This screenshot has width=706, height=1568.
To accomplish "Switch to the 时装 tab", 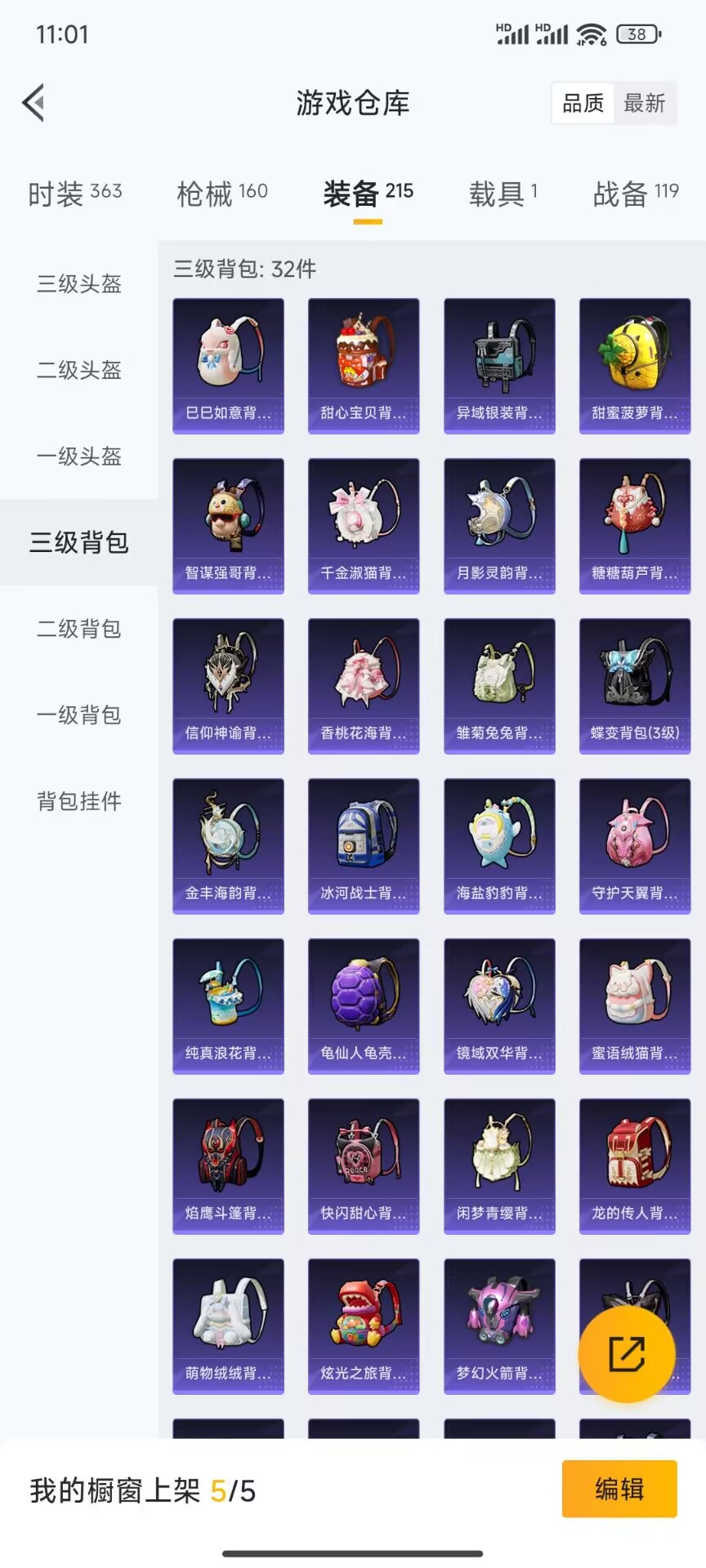I will point(74,194).
